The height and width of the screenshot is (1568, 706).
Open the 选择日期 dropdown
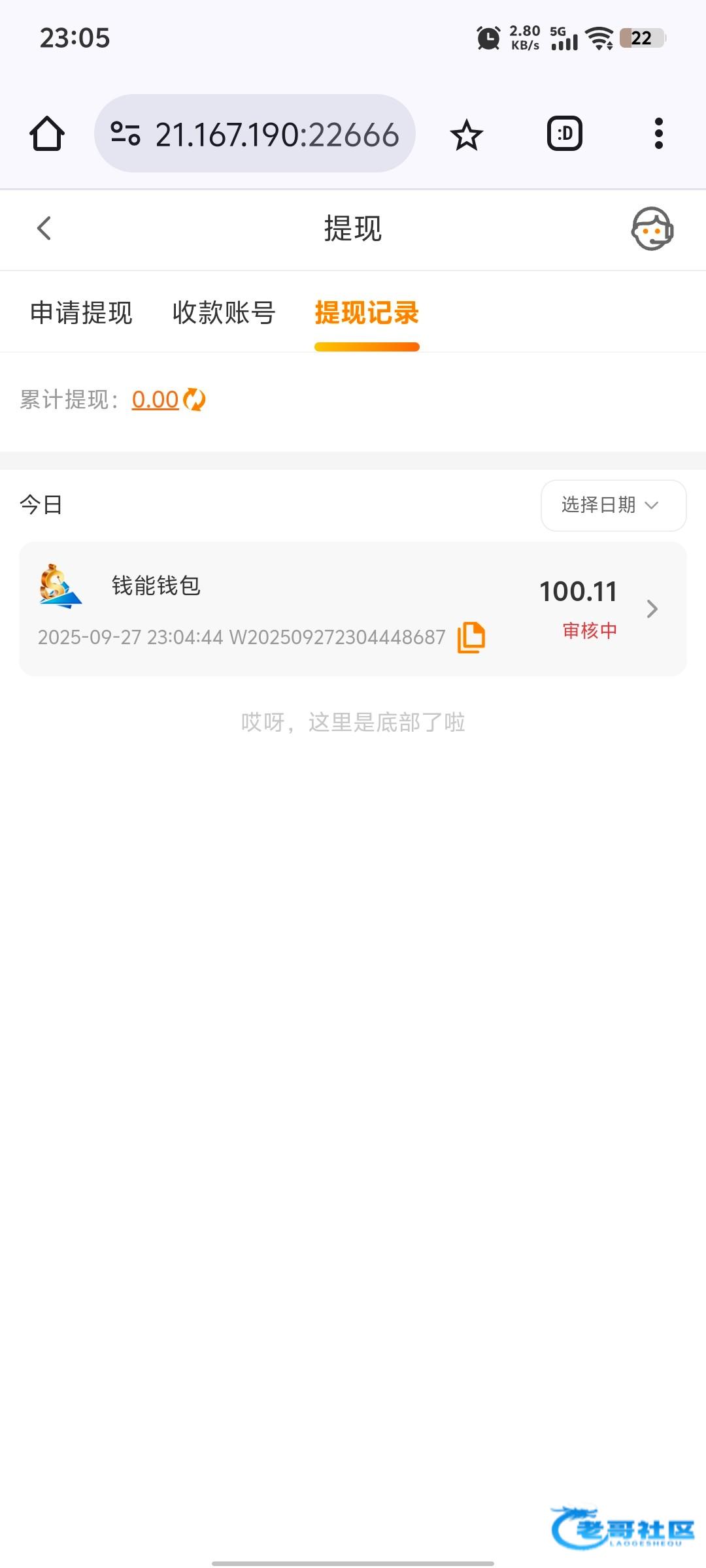[x=613, y=505]
